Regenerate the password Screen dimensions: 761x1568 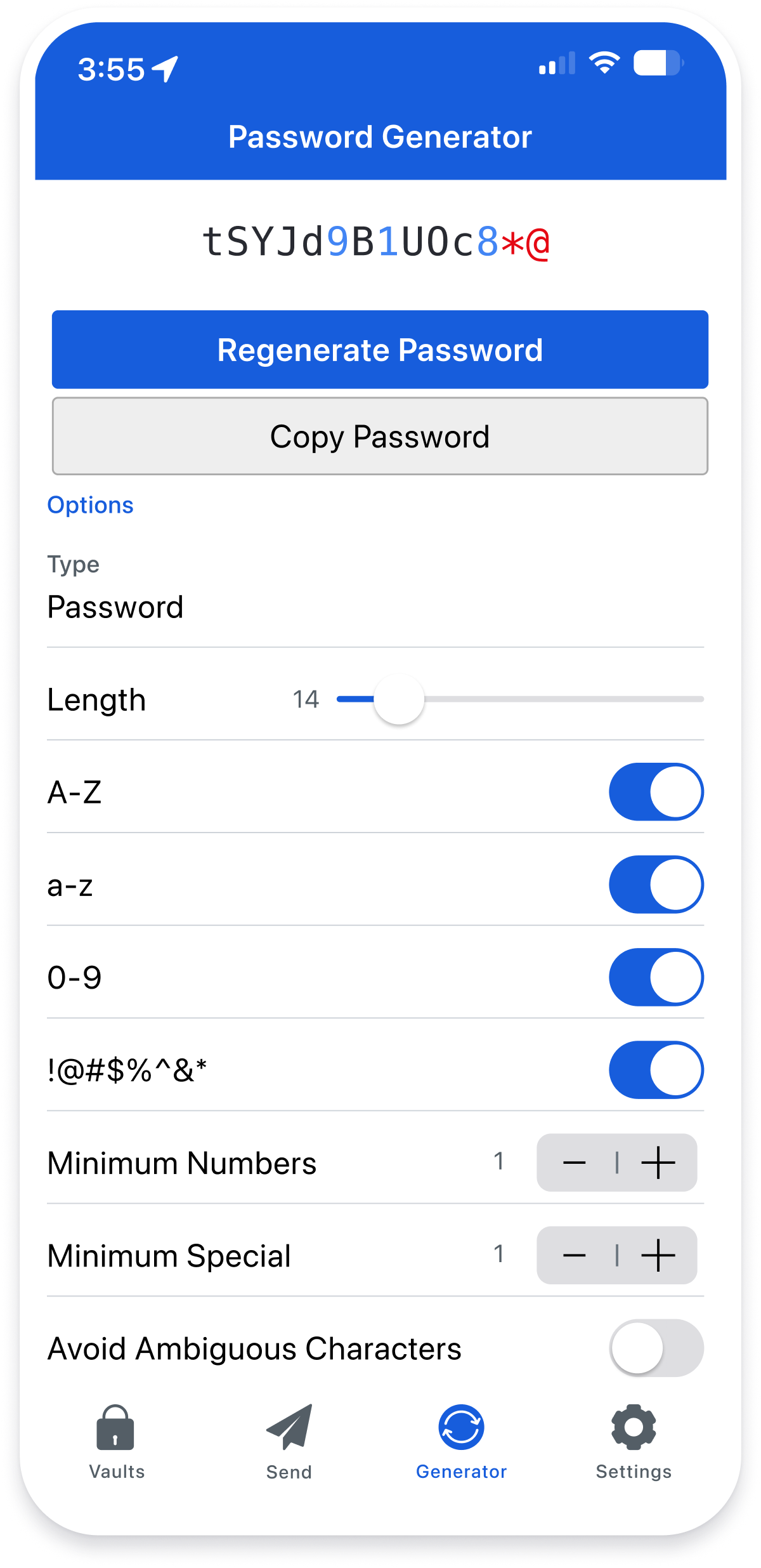pos(380,350)
